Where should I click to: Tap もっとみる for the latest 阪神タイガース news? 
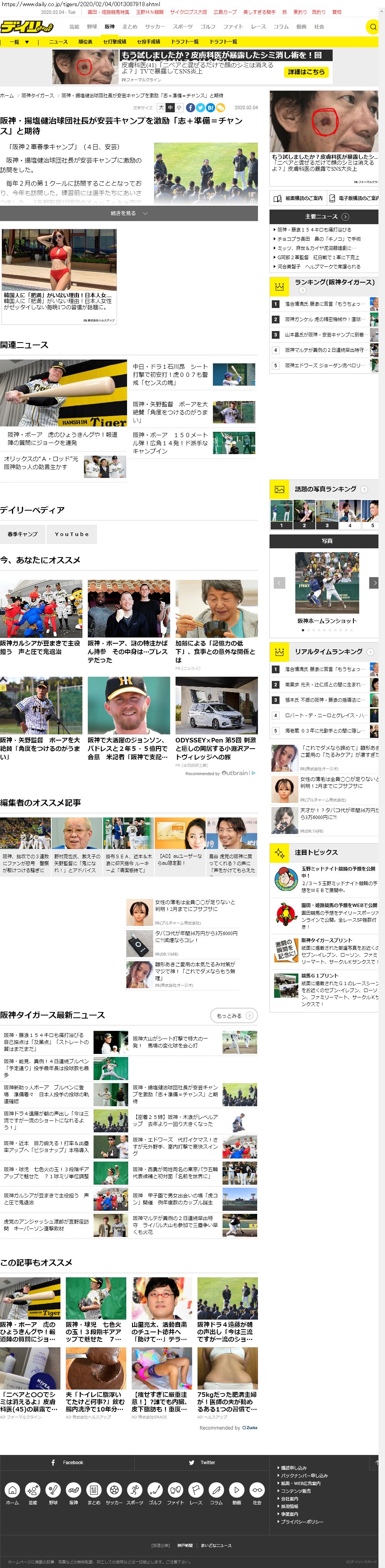[x=233, y=1015]
